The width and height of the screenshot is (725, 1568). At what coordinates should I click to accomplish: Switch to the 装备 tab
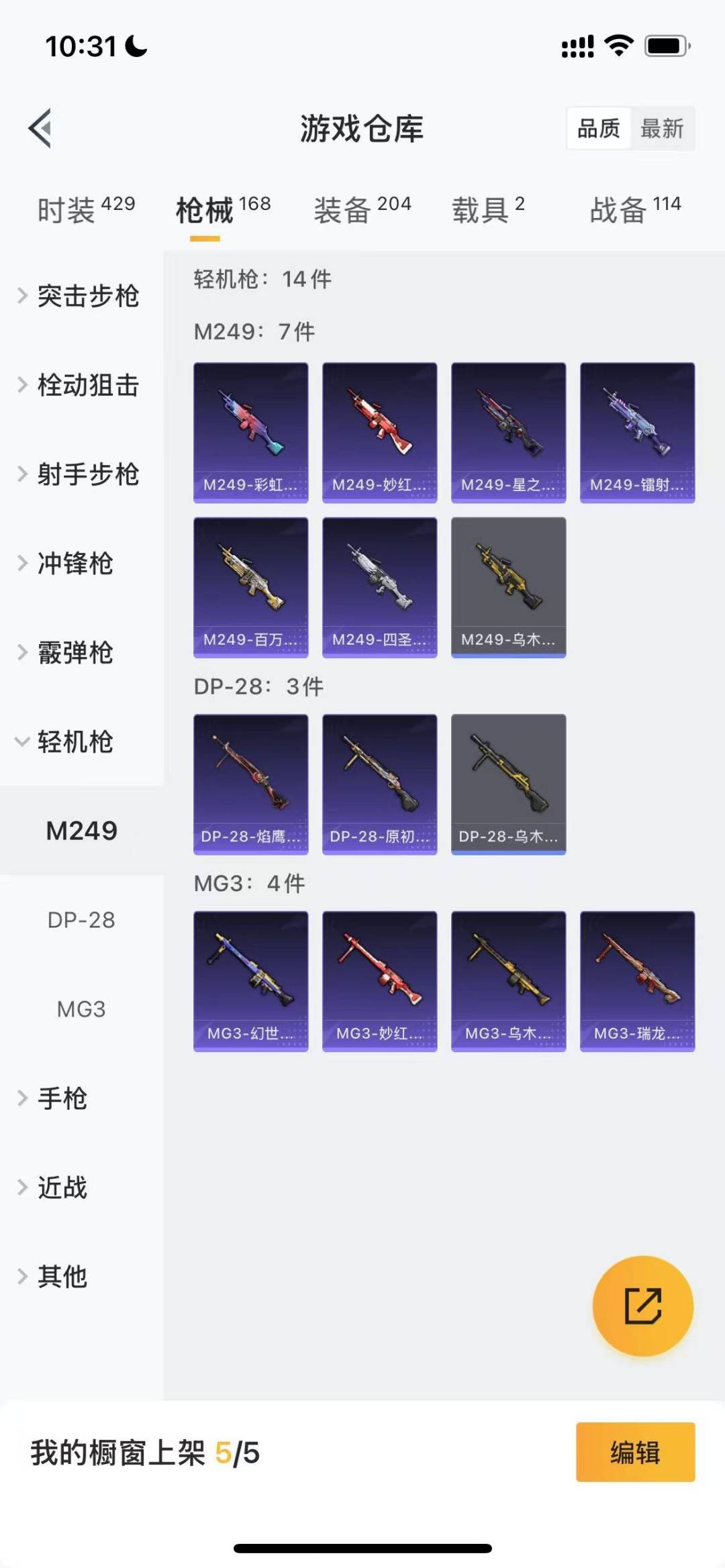click(362, 209)
